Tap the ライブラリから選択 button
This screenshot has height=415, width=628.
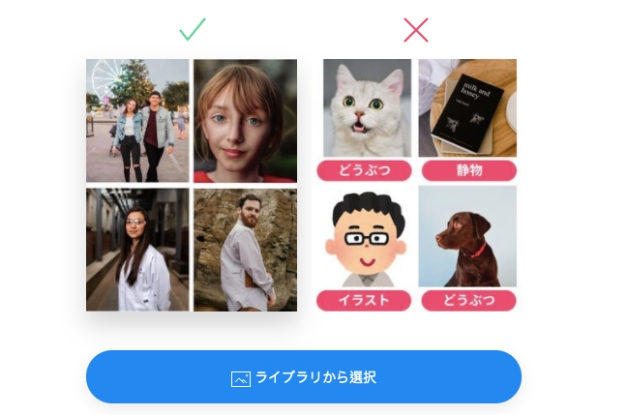coord(303,377)
